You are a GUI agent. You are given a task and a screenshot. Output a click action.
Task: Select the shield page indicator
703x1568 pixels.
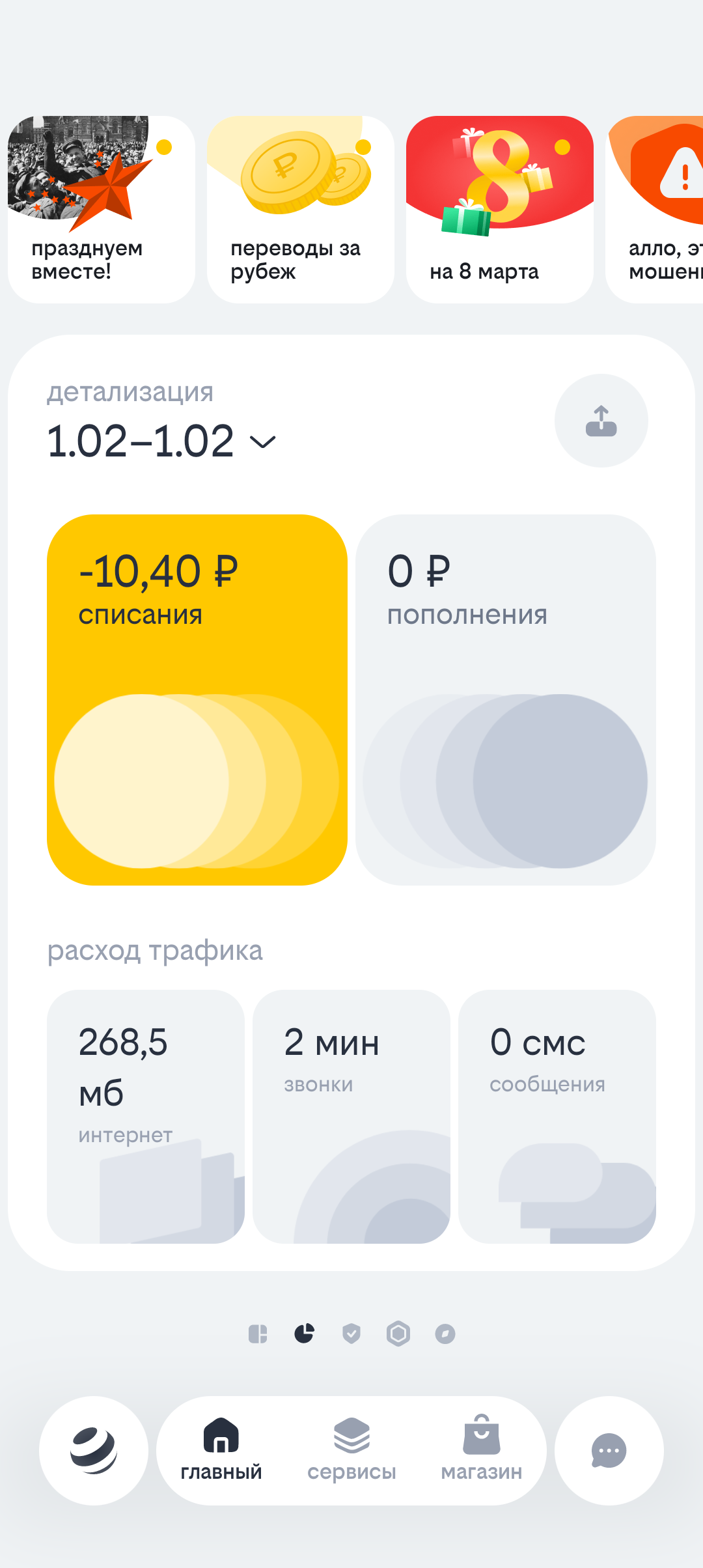[351, 1334]
